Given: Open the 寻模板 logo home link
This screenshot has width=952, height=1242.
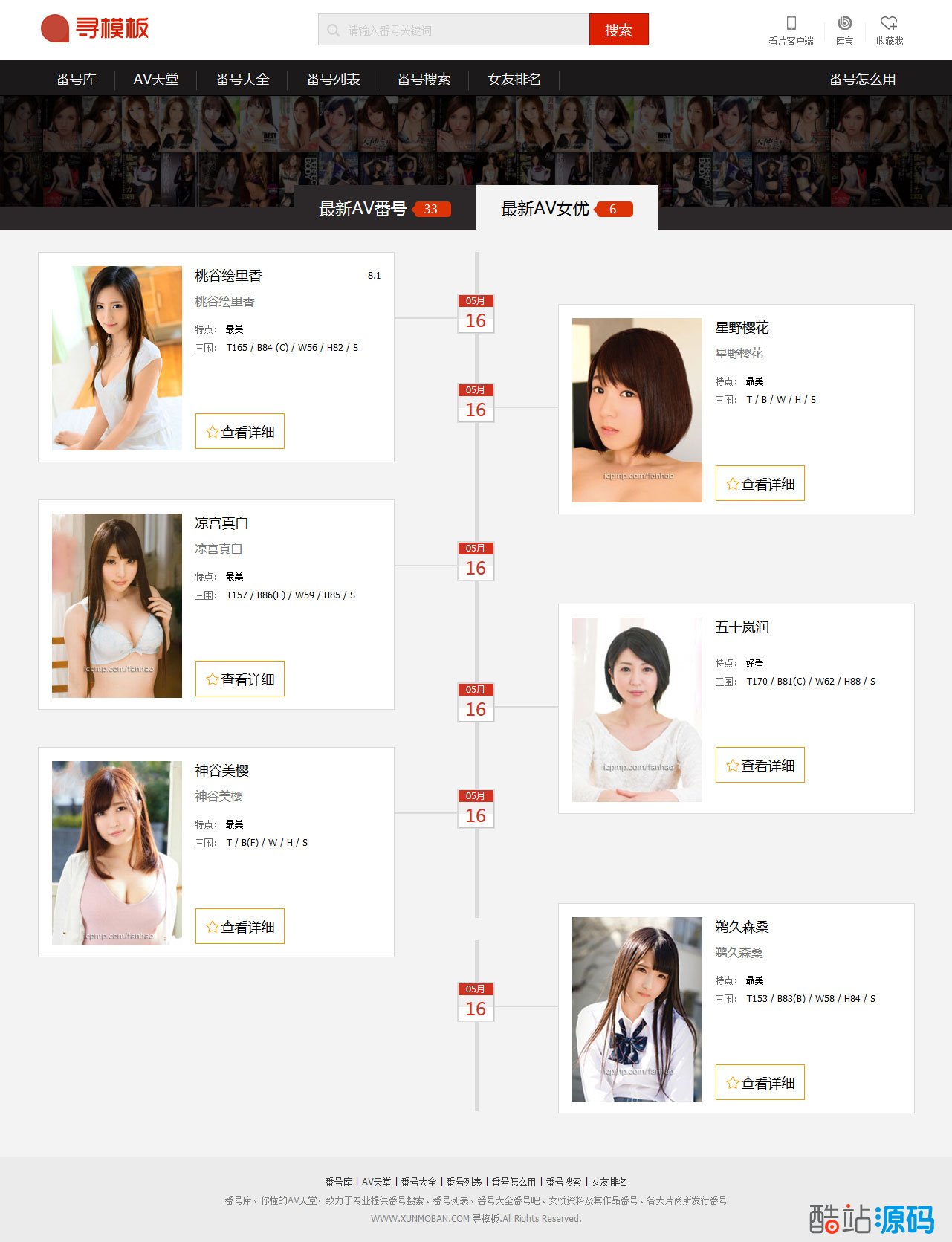Looking at the screenshot, I should click(94, 29).
